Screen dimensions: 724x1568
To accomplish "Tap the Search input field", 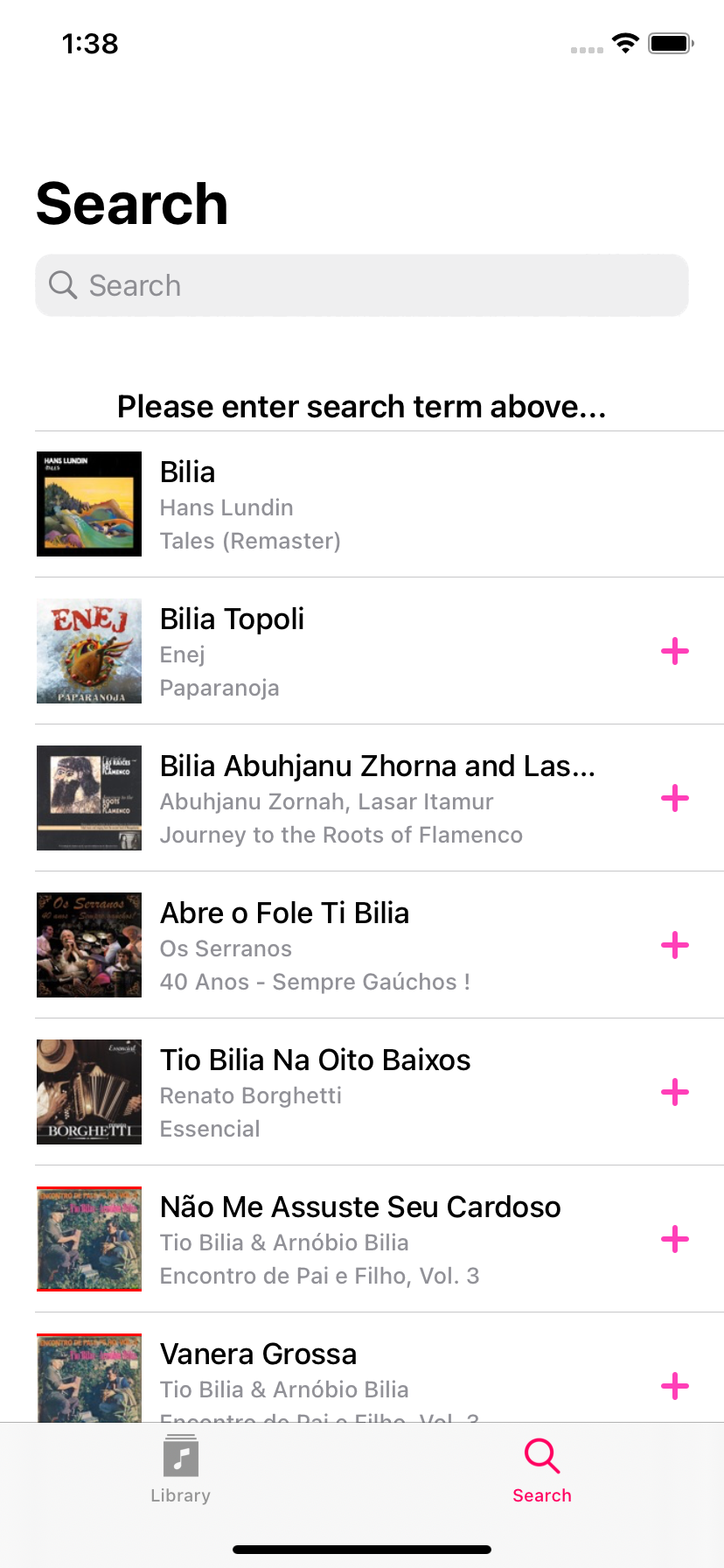I will [362, 285].
